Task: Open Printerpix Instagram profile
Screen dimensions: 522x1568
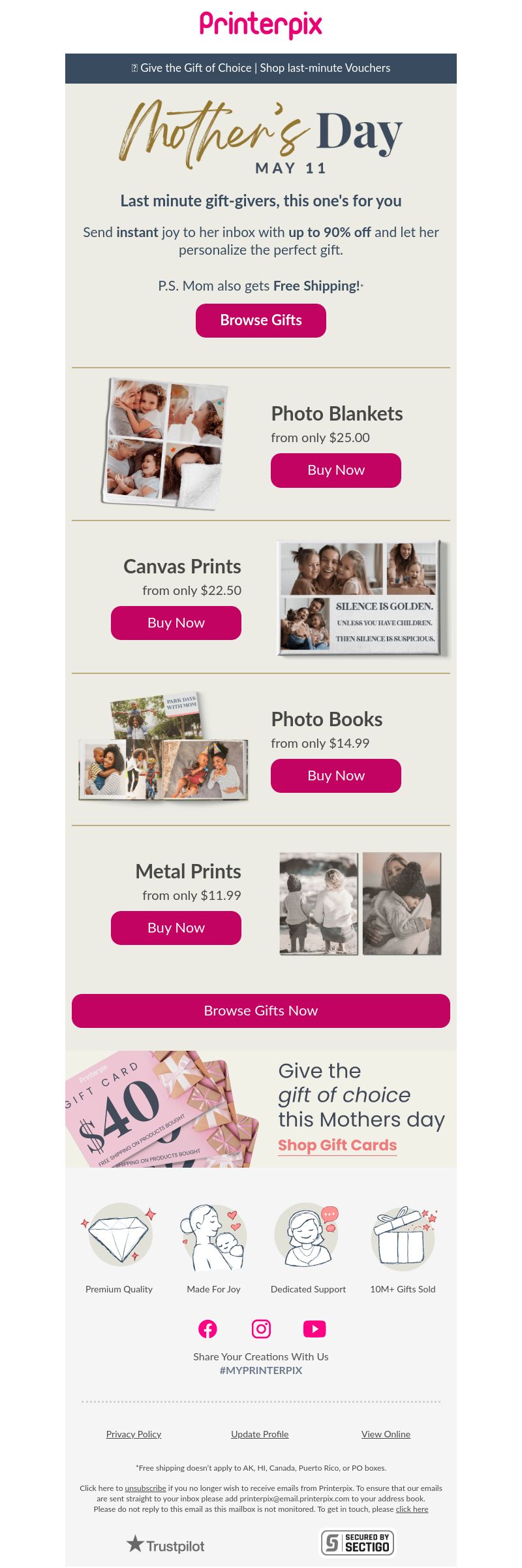Action: [x=261, y=1328]
